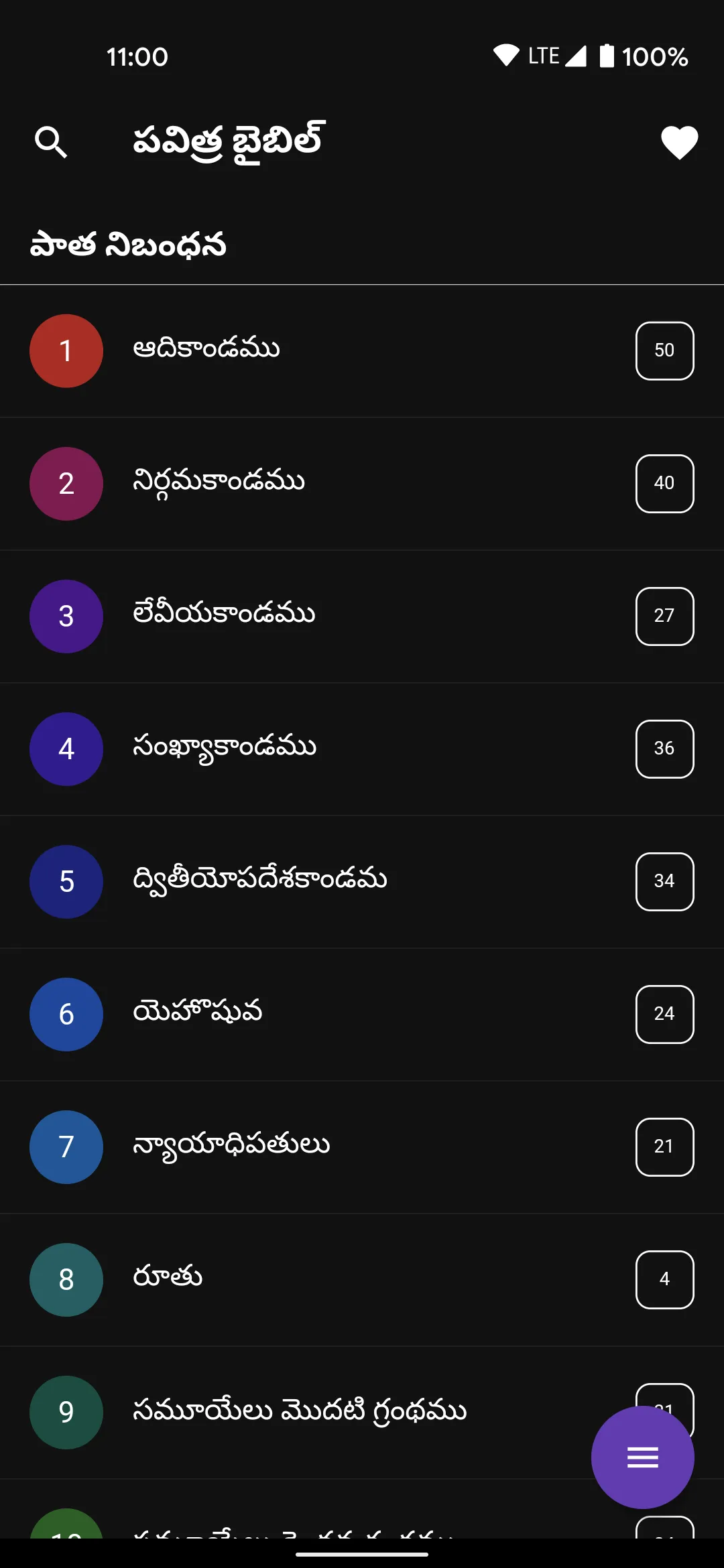724x1568 pixels.
Task: Open the search icon
Action: pyautogui.click(x=51, y=142)
